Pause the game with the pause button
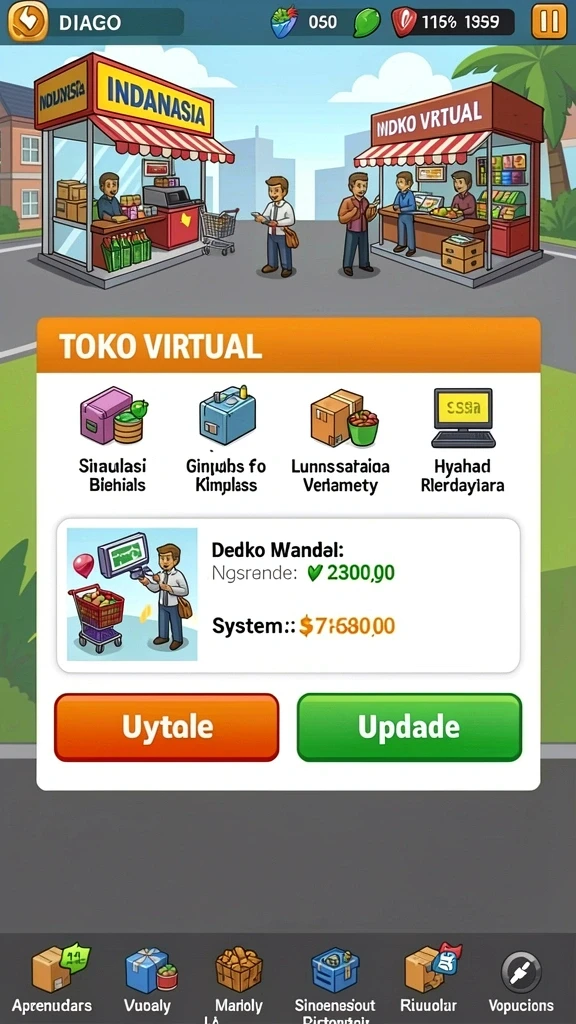 549,22
